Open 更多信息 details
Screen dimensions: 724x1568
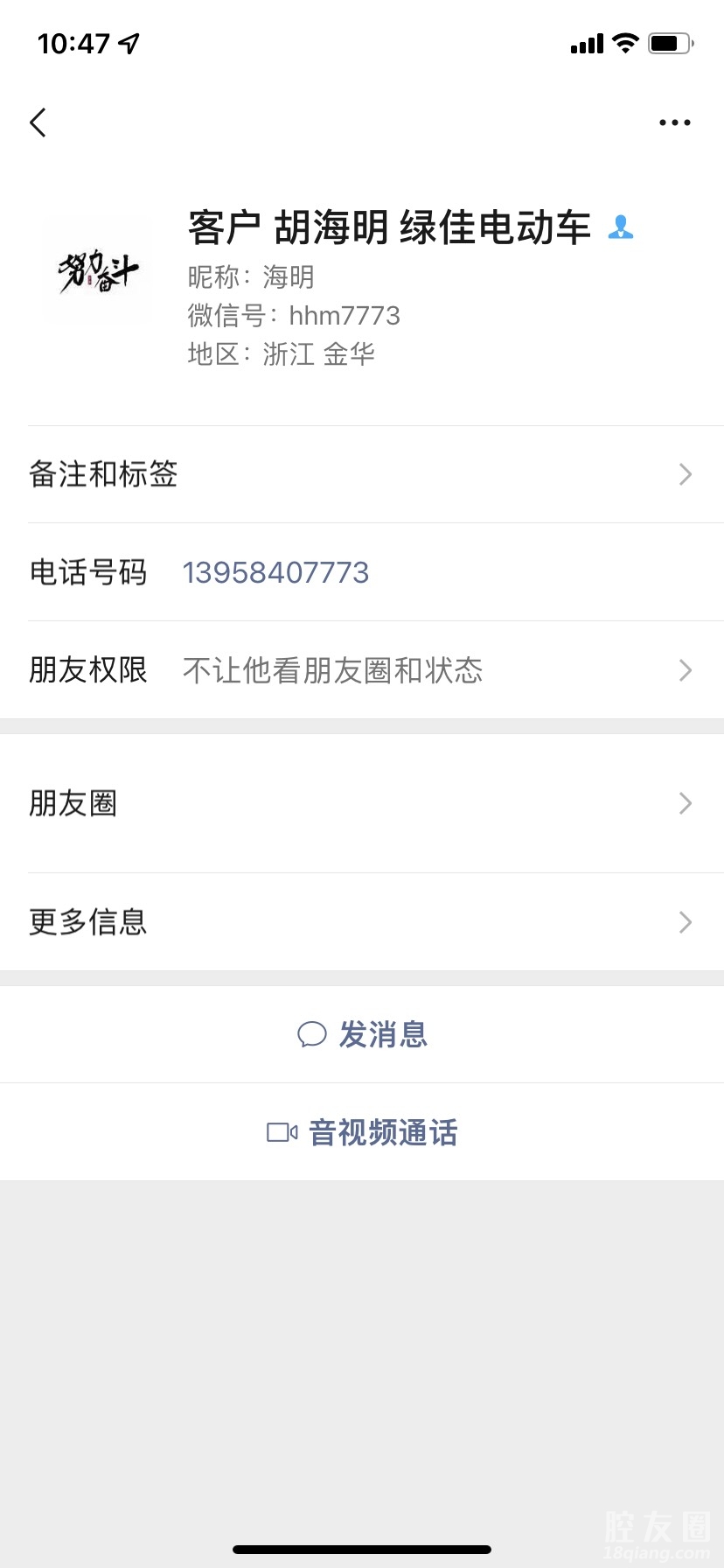pos(362,922)
